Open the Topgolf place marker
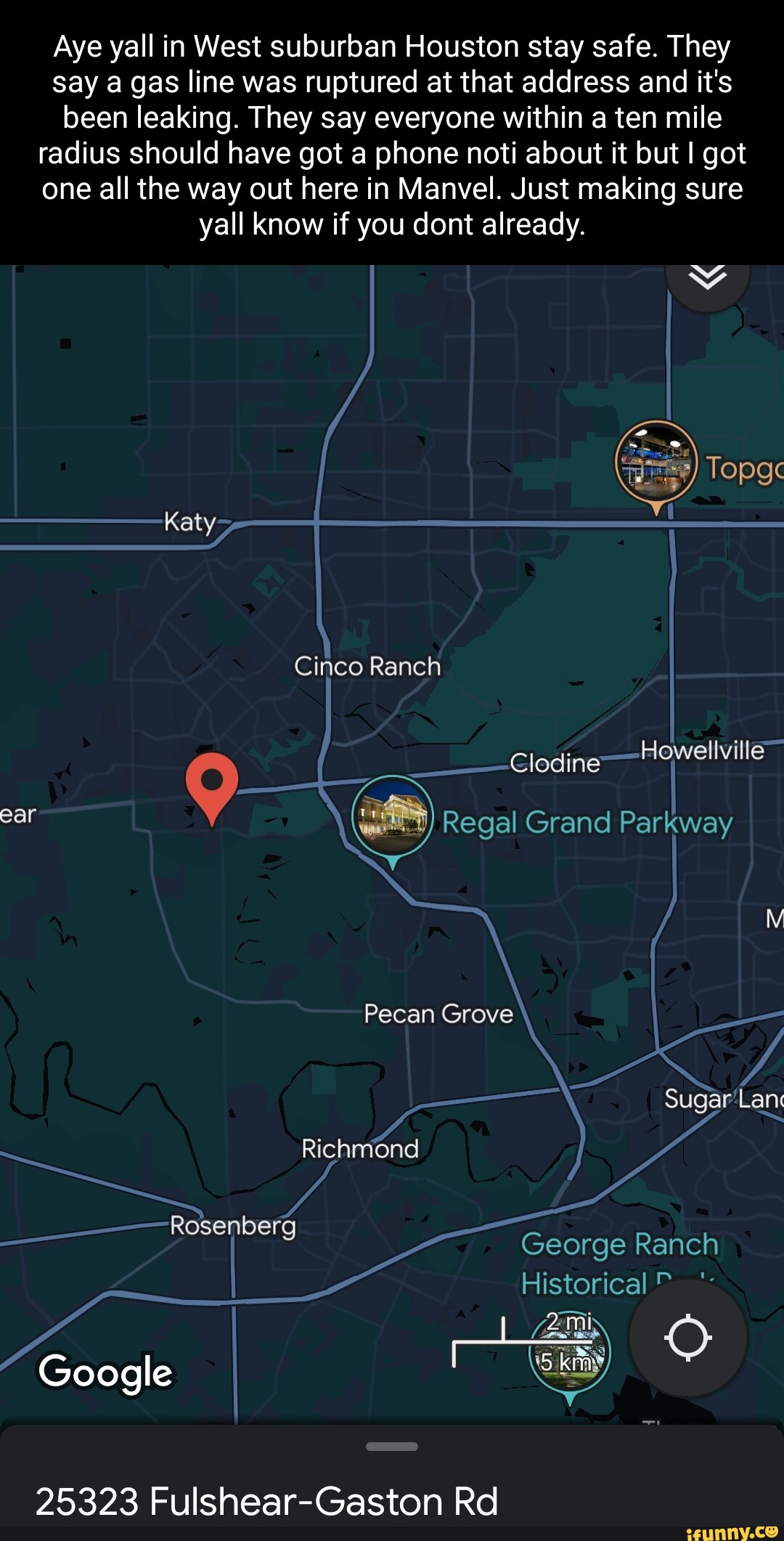This screenshot has width=784, height=1541. click(656, 462)
